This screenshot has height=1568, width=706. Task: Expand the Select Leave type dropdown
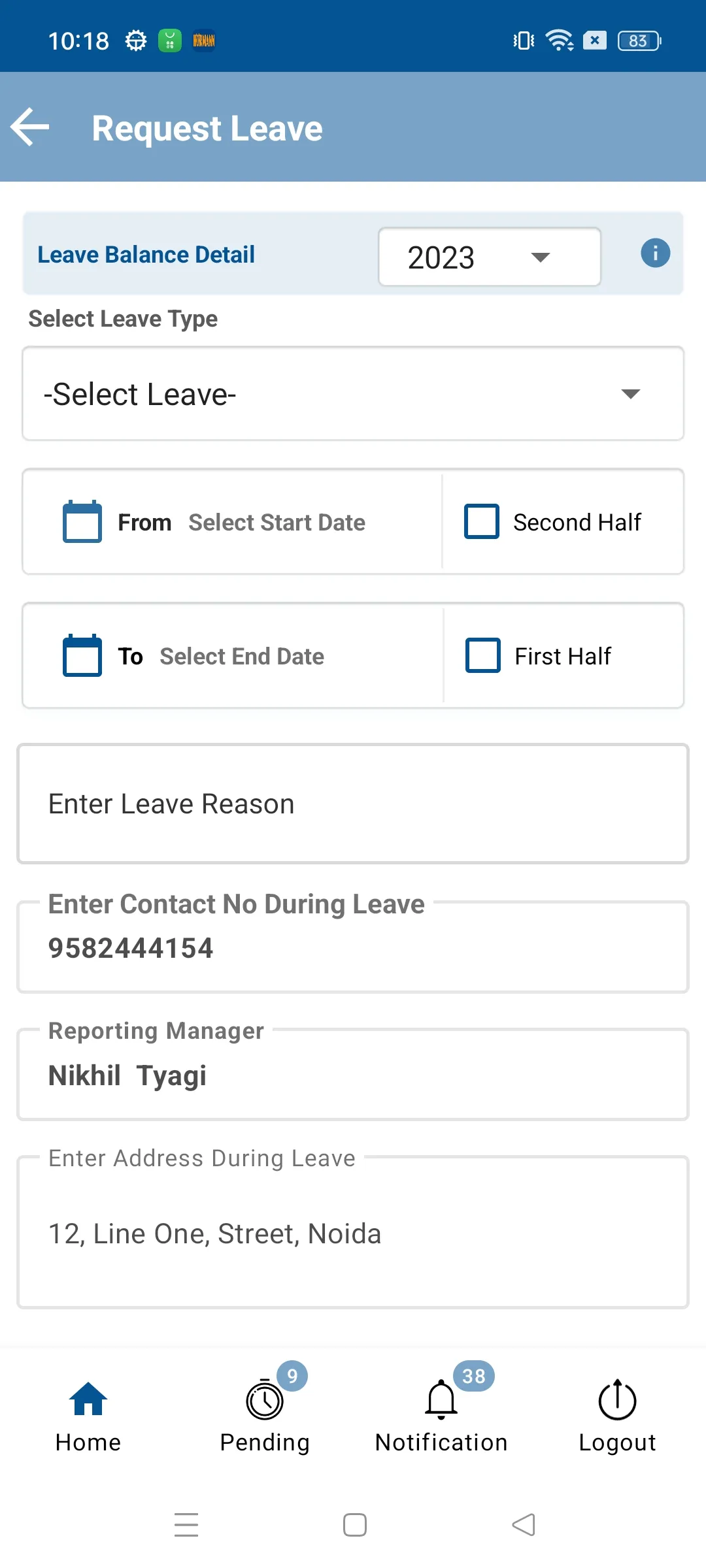coord(353,393)
